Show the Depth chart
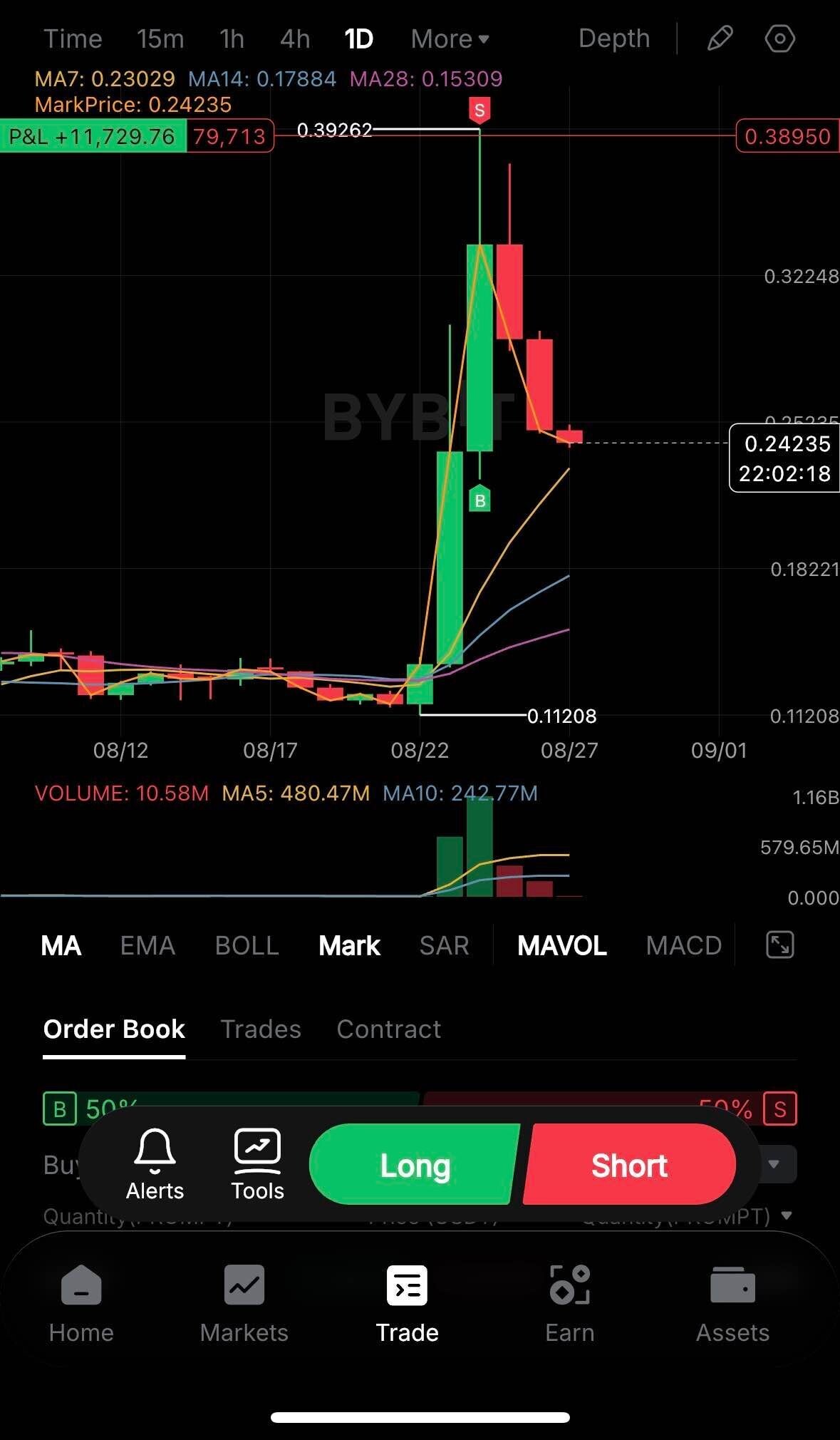 click(614, 39)
